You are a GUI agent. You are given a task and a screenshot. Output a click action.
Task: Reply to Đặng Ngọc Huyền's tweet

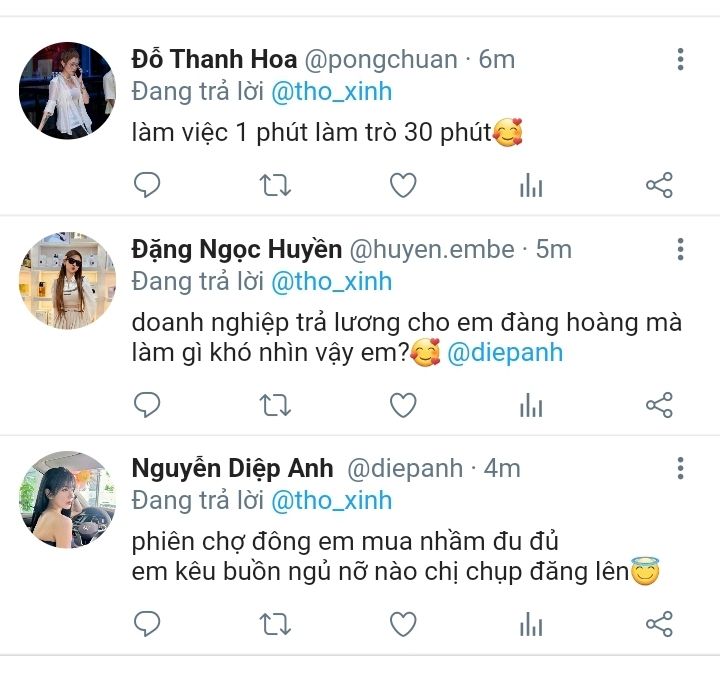(x=147, y=405)
